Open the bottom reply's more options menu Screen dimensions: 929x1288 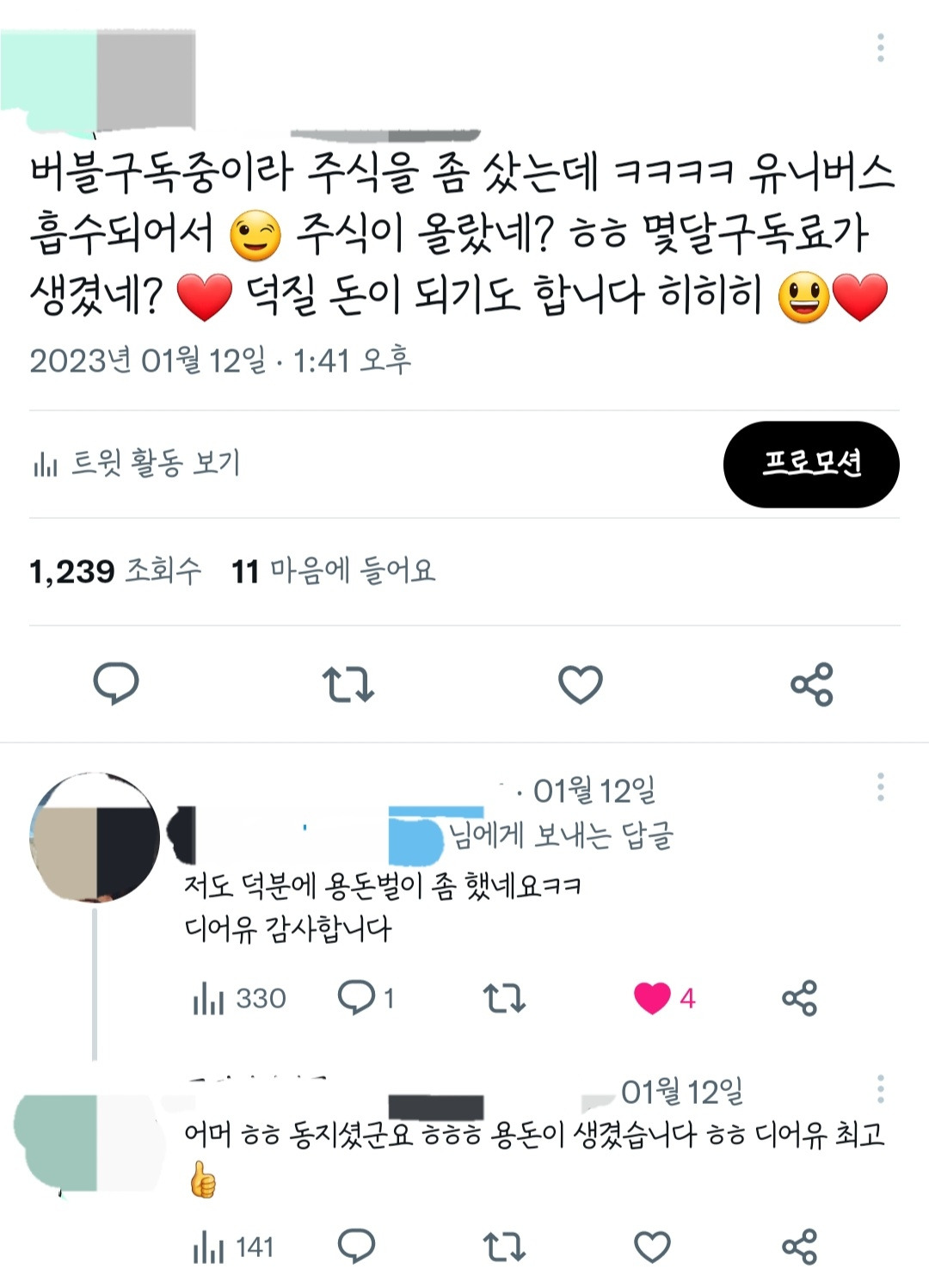pos(879,1088)
